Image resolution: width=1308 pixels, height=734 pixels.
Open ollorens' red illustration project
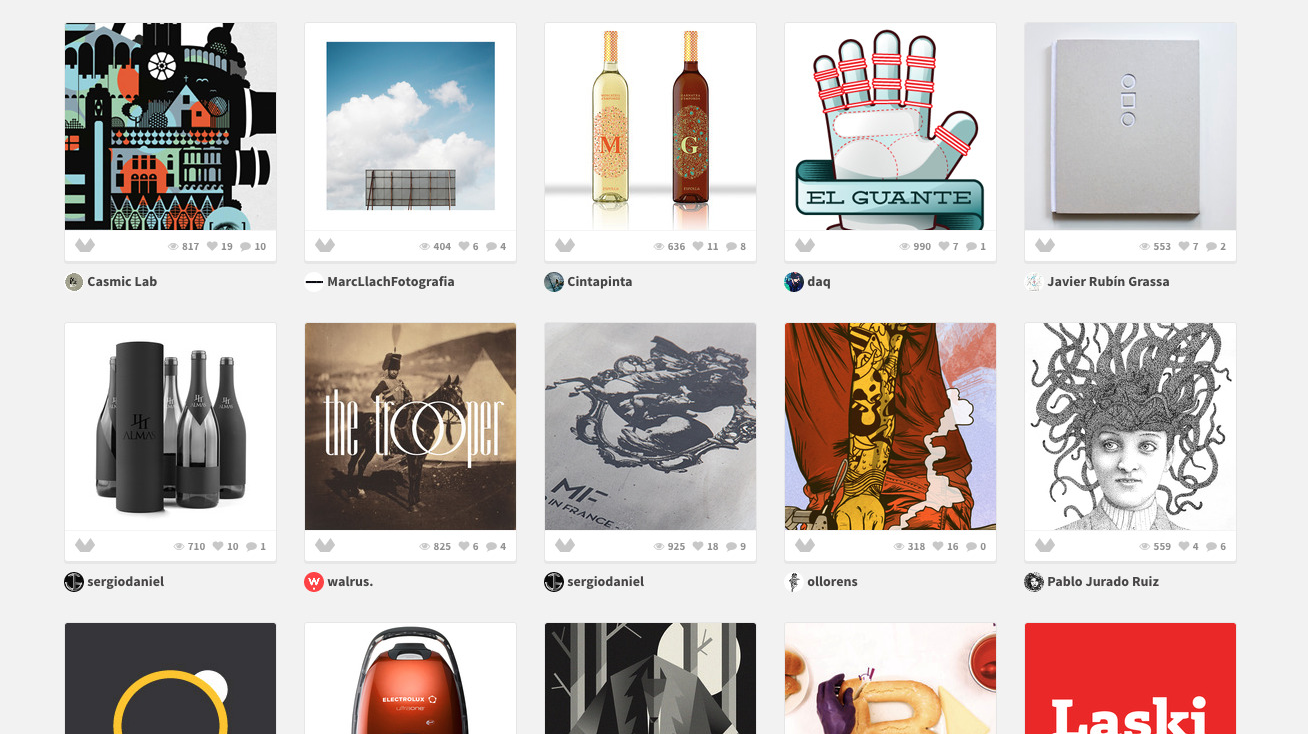890,426
